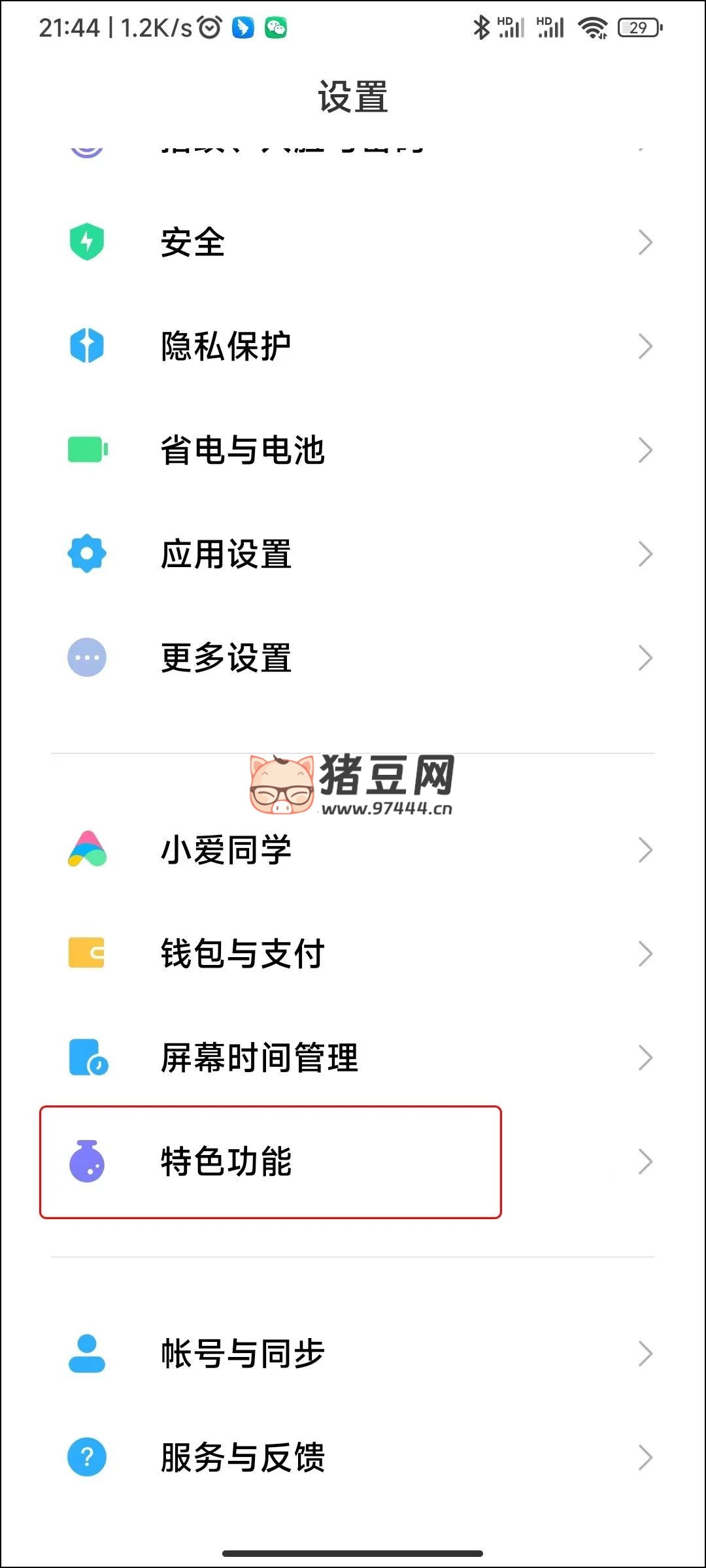706x1568 pixels.
Task: Open 屏幕时间管理
Action: click(x=353, y=1058)
